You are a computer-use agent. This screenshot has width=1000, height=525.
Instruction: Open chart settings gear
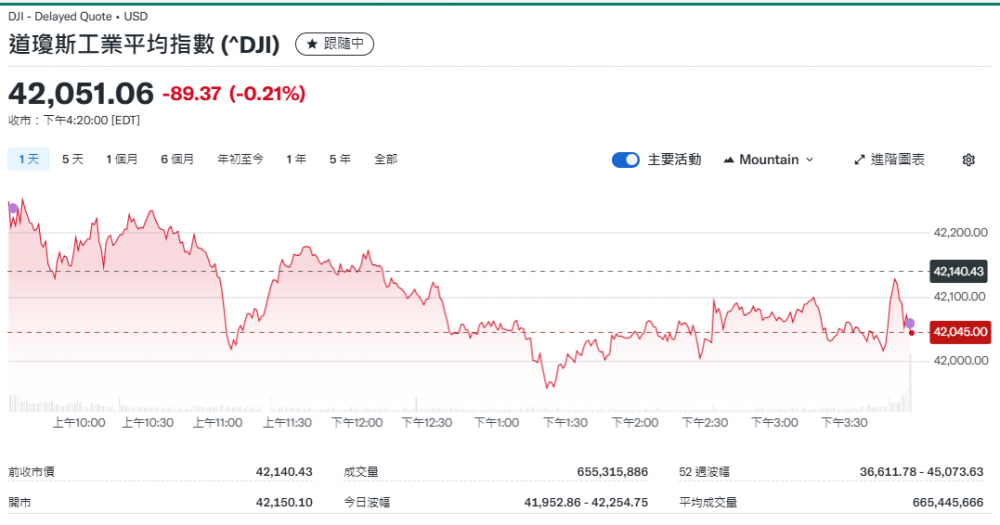pyautogui.click(x=968, y=160)
